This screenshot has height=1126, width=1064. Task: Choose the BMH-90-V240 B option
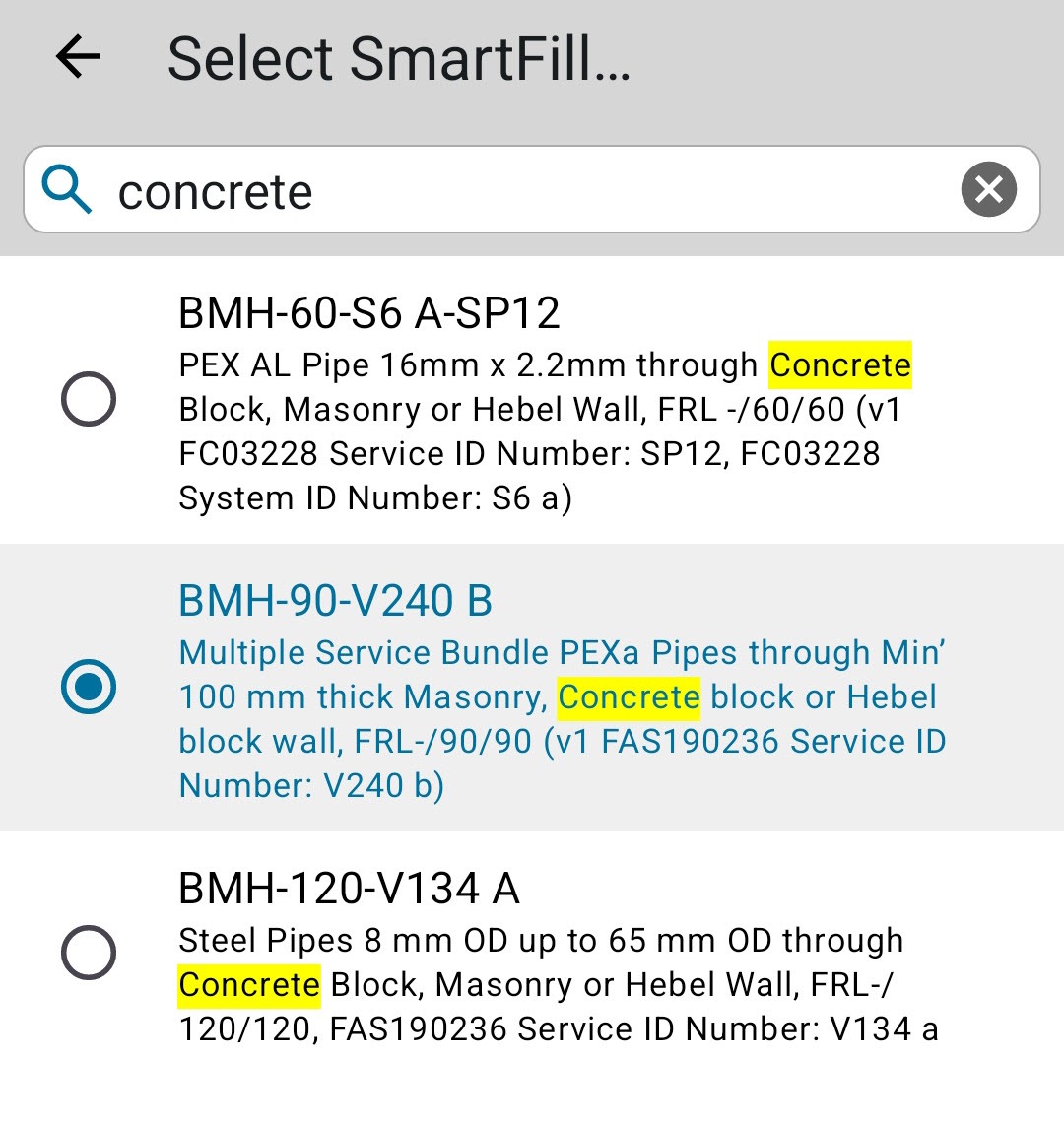(x=89, y=687)
